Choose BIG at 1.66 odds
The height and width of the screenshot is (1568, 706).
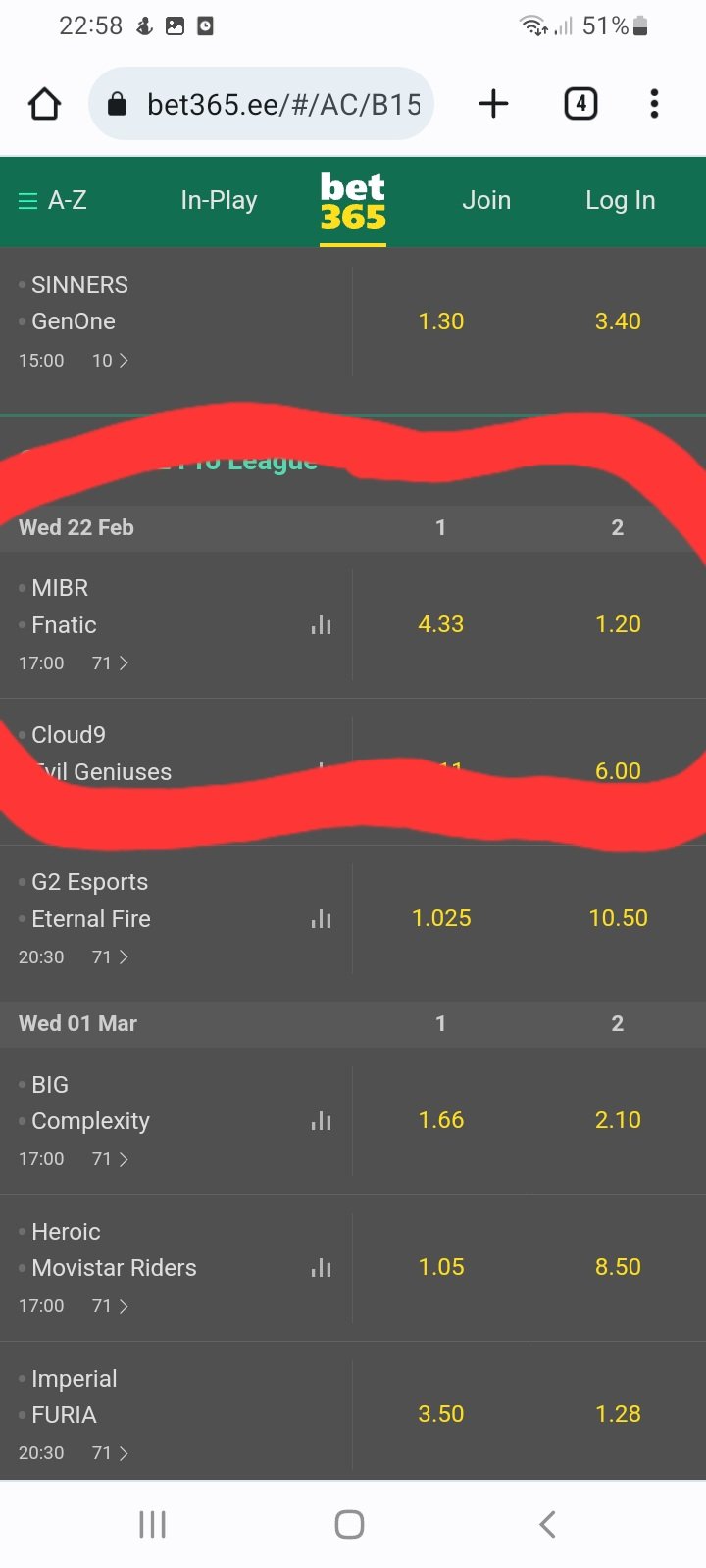click(441, 1120)
